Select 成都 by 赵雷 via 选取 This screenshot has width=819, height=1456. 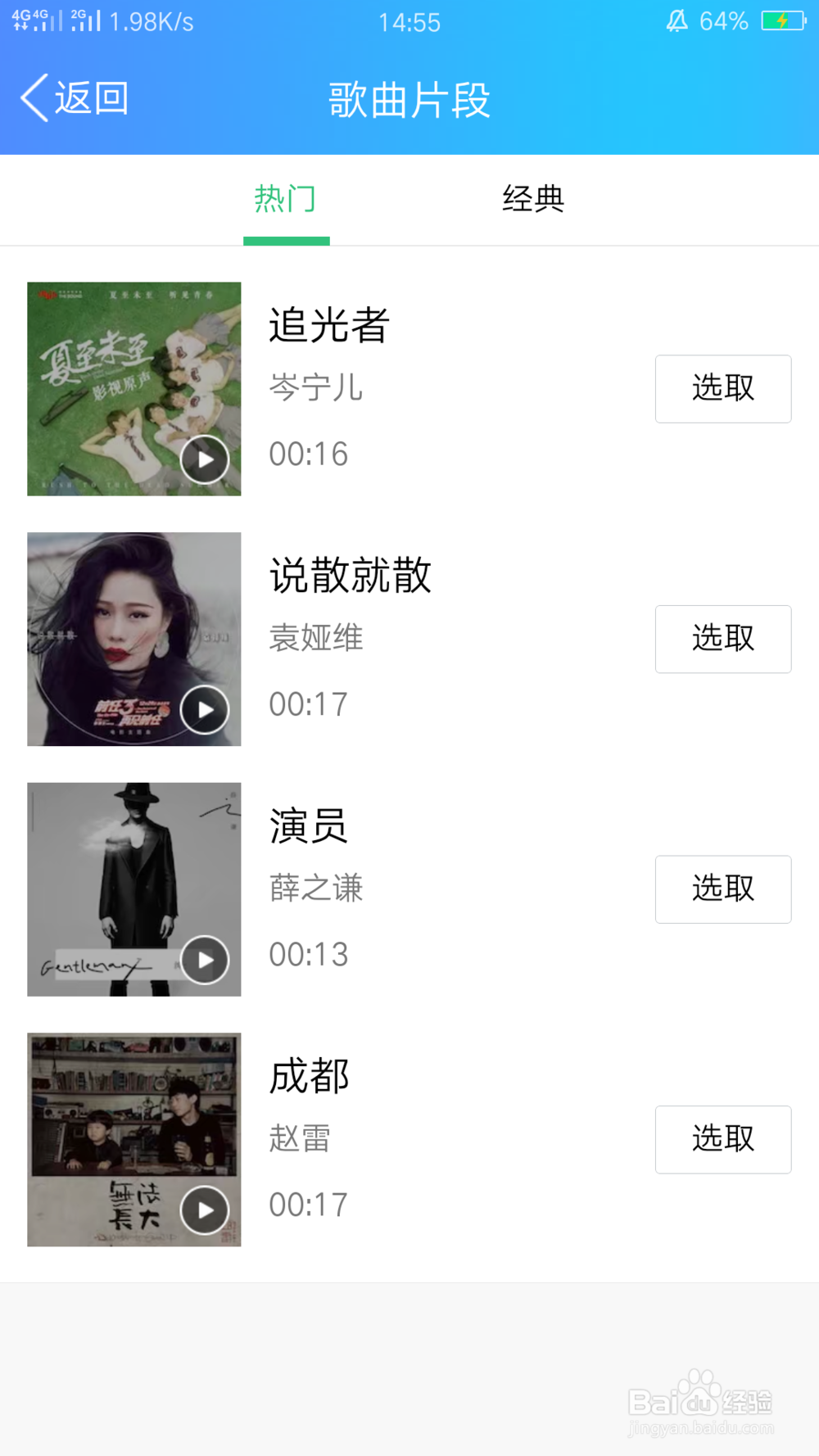[x=723, y=1139]
